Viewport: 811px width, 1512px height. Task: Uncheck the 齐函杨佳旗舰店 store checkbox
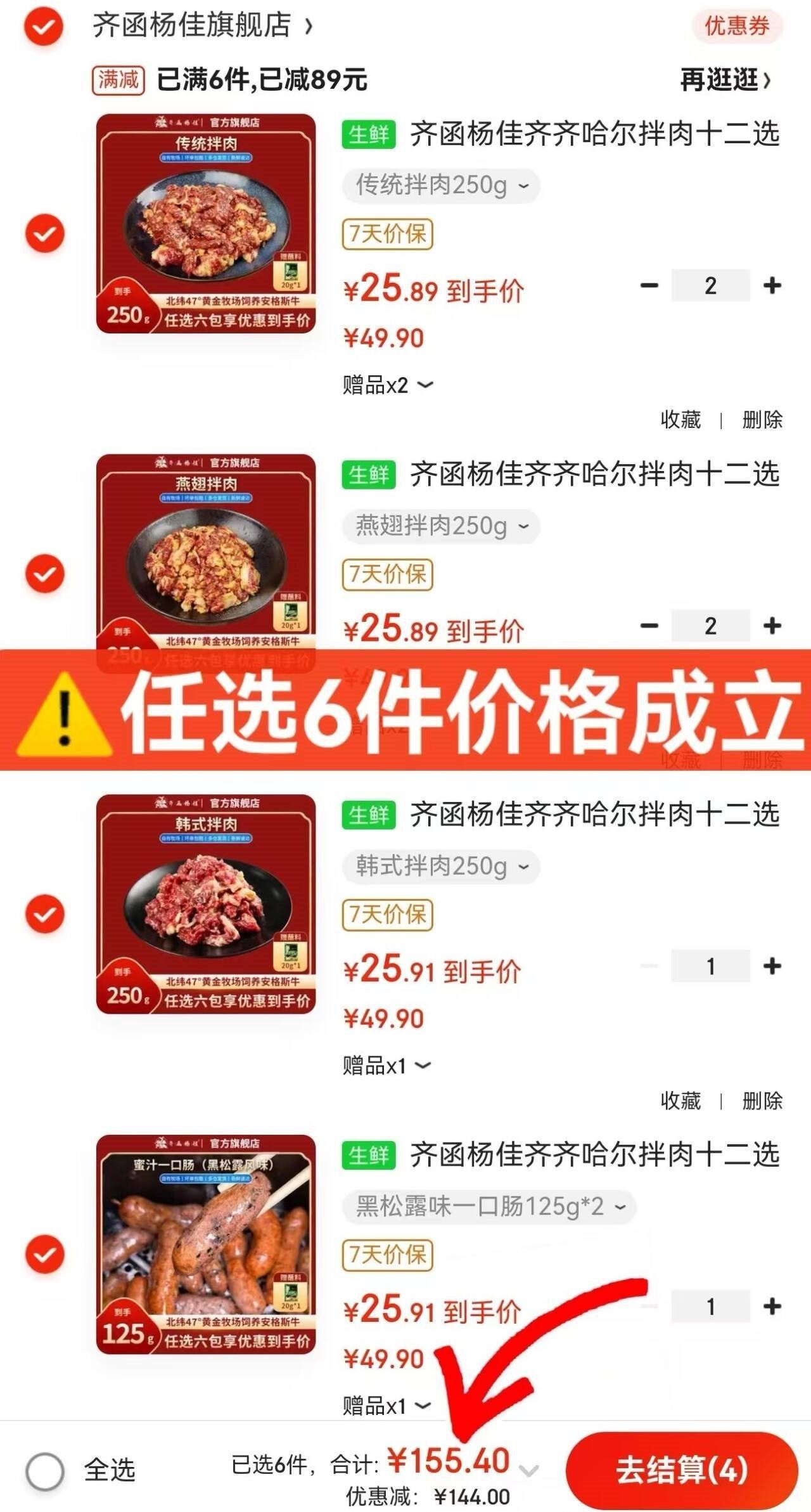(44, 27)
